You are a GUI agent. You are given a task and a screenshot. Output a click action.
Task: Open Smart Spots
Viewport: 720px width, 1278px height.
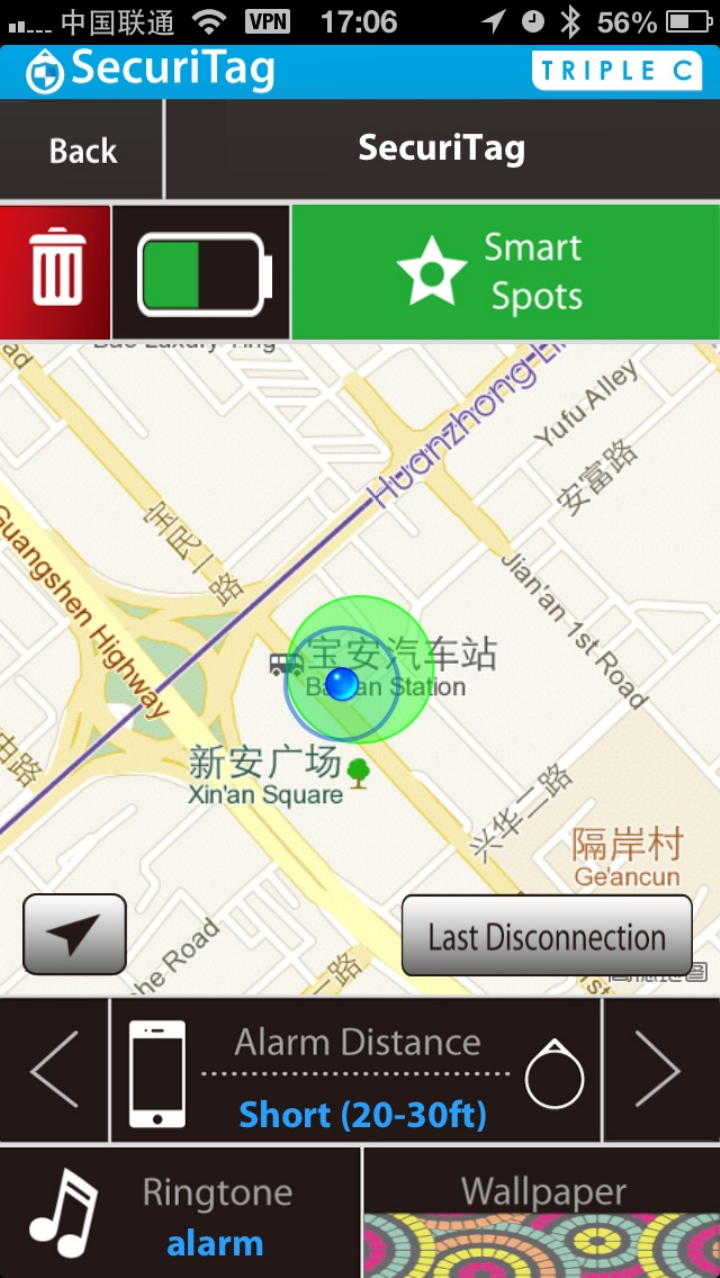[x=505, y=272]
